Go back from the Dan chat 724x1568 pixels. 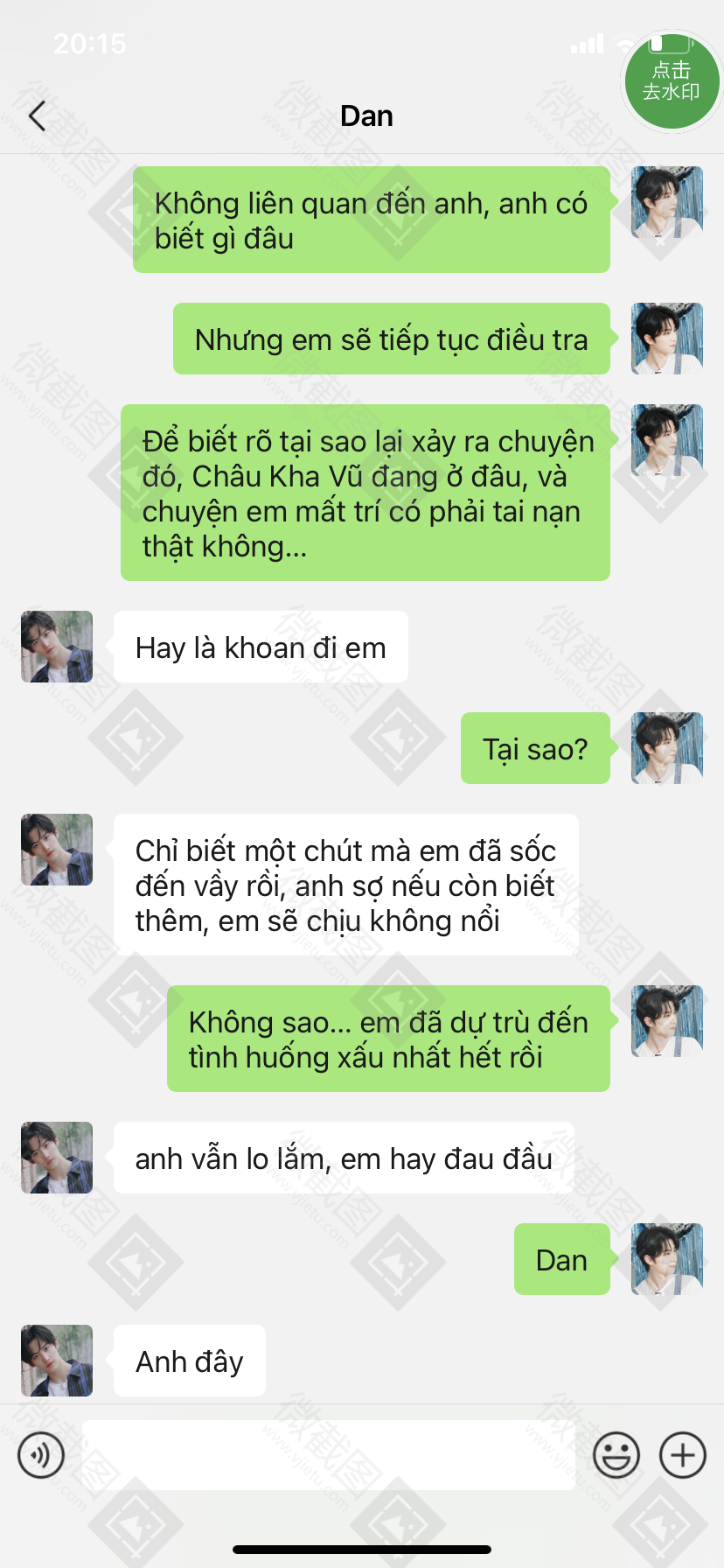coord(37,115)
